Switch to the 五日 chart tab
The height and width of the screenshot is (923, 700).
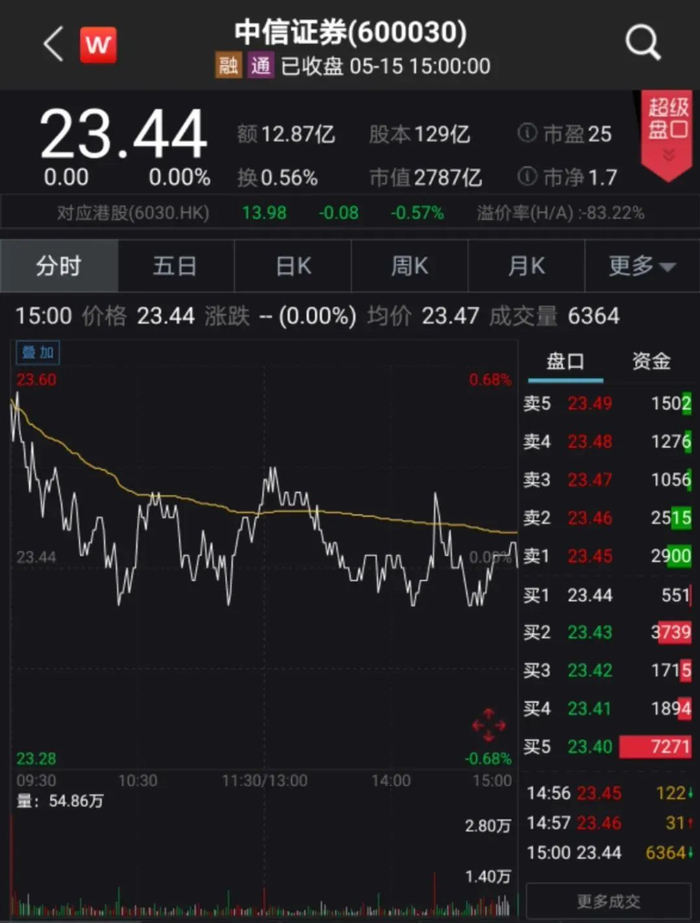coord(175,266)
